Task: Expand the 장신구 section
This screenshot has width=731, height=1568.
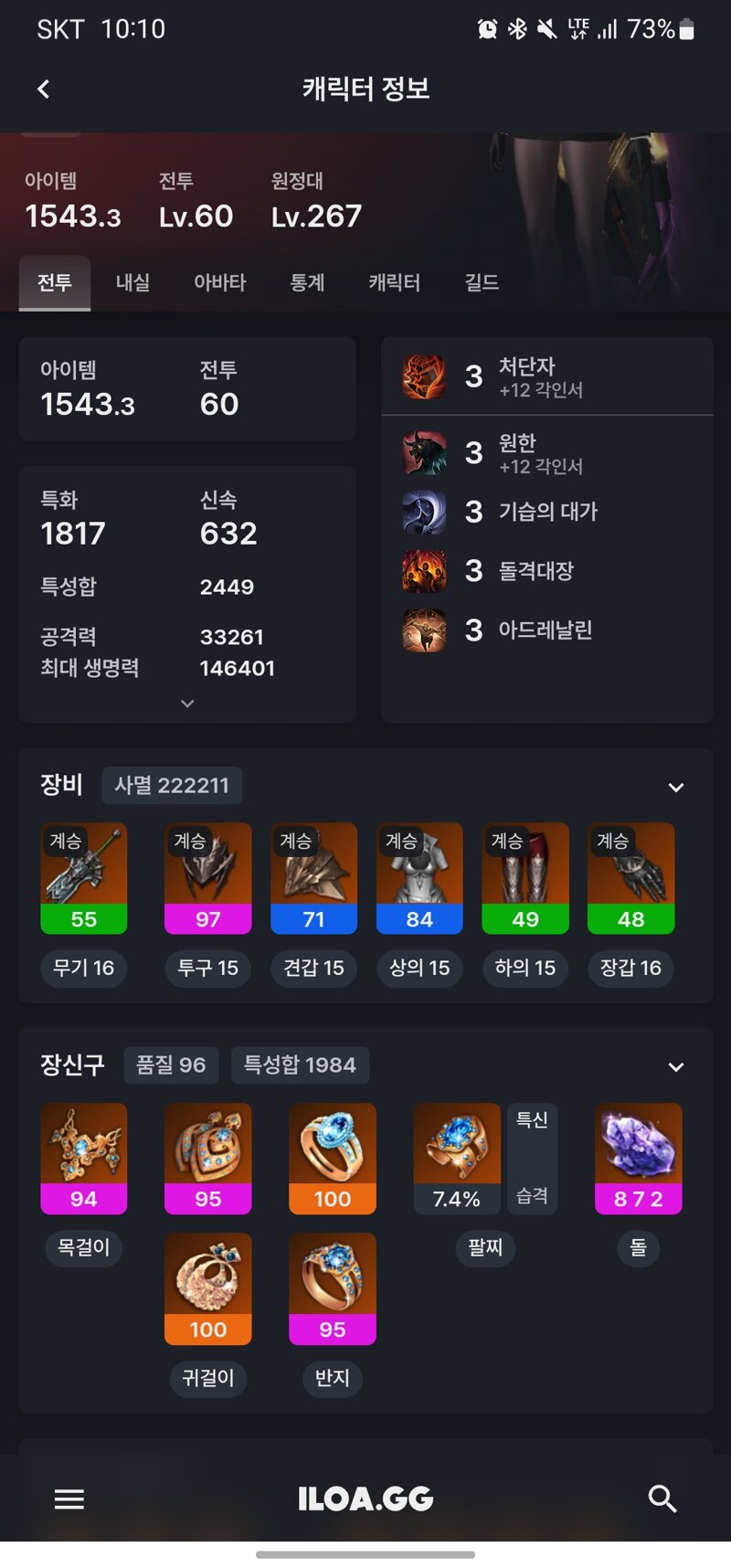Action: (x=675, y=1066)
